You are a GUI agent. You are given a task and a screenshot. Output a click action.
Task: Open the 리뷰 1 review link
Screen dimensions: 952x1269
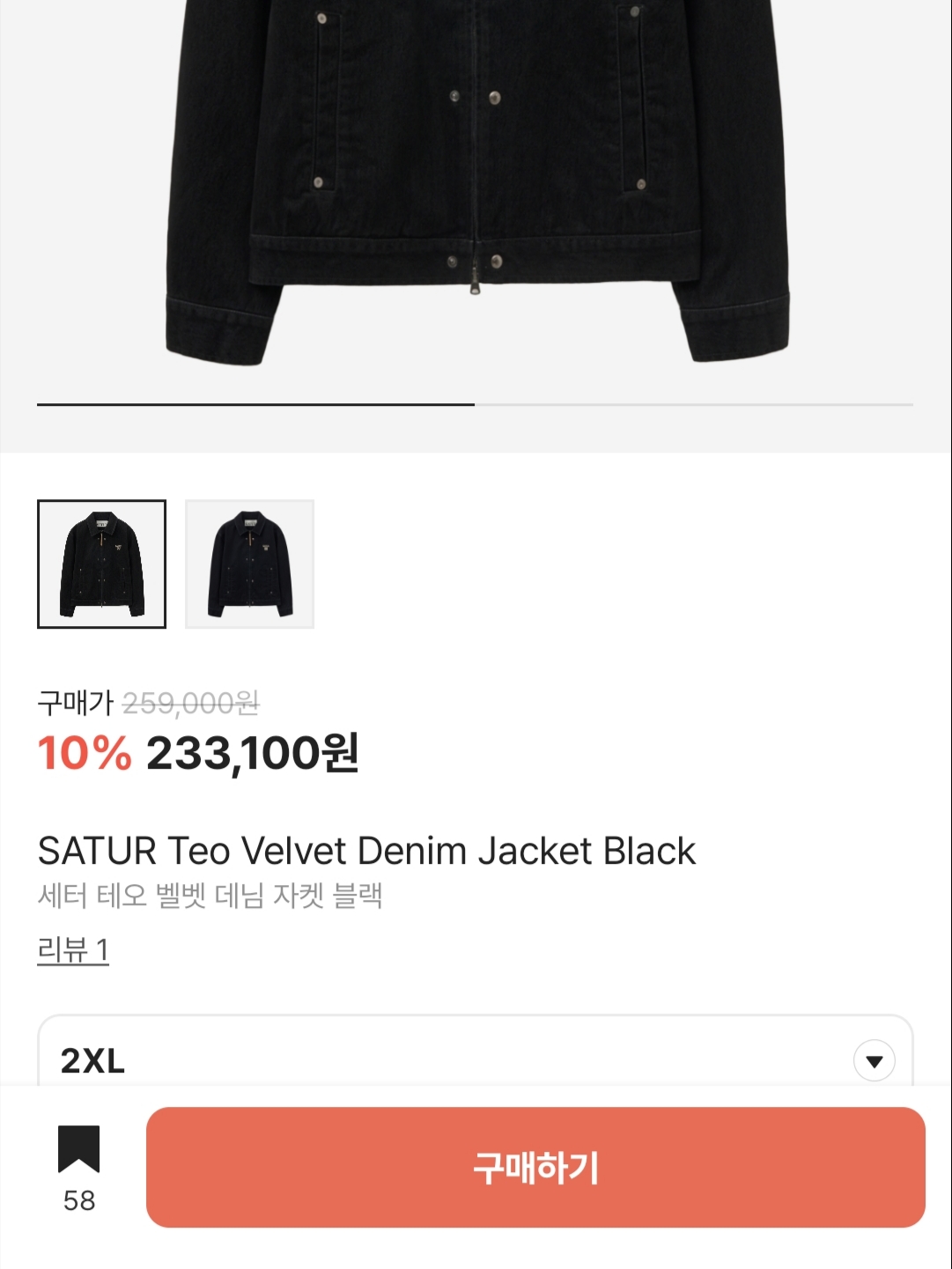coord(73,950)
